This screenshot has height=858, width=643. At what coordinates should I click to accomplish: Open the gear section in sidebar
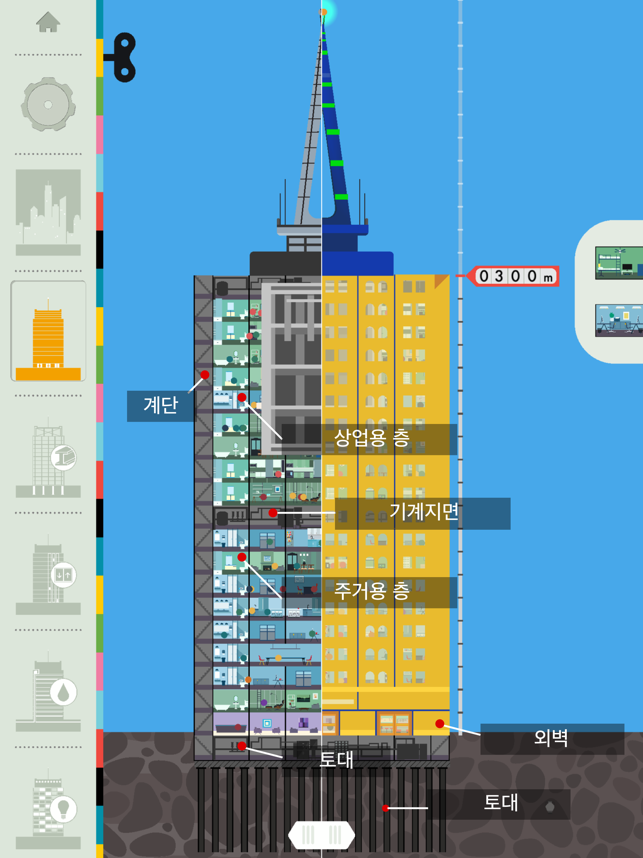coord(47,104)
